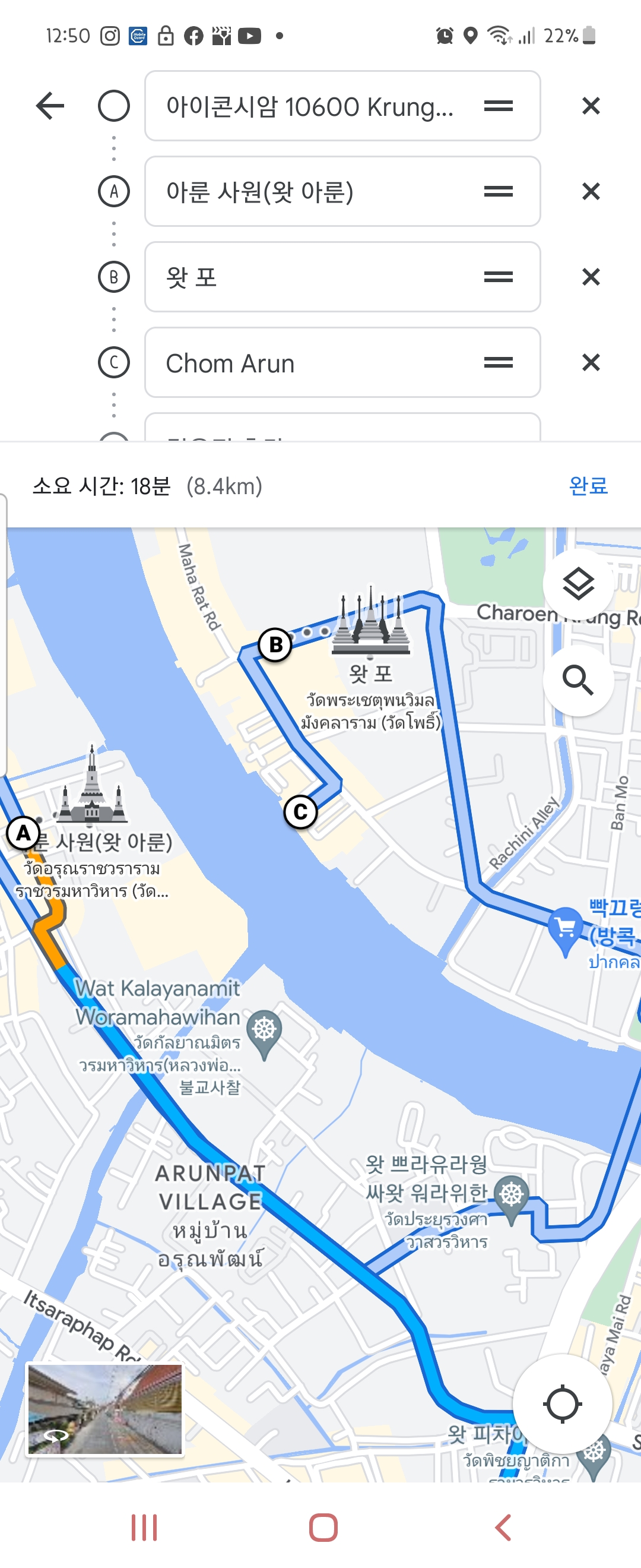Open the Street View thumbnail
This screenshot has height=1568, width=641.
pos(104,1409)
